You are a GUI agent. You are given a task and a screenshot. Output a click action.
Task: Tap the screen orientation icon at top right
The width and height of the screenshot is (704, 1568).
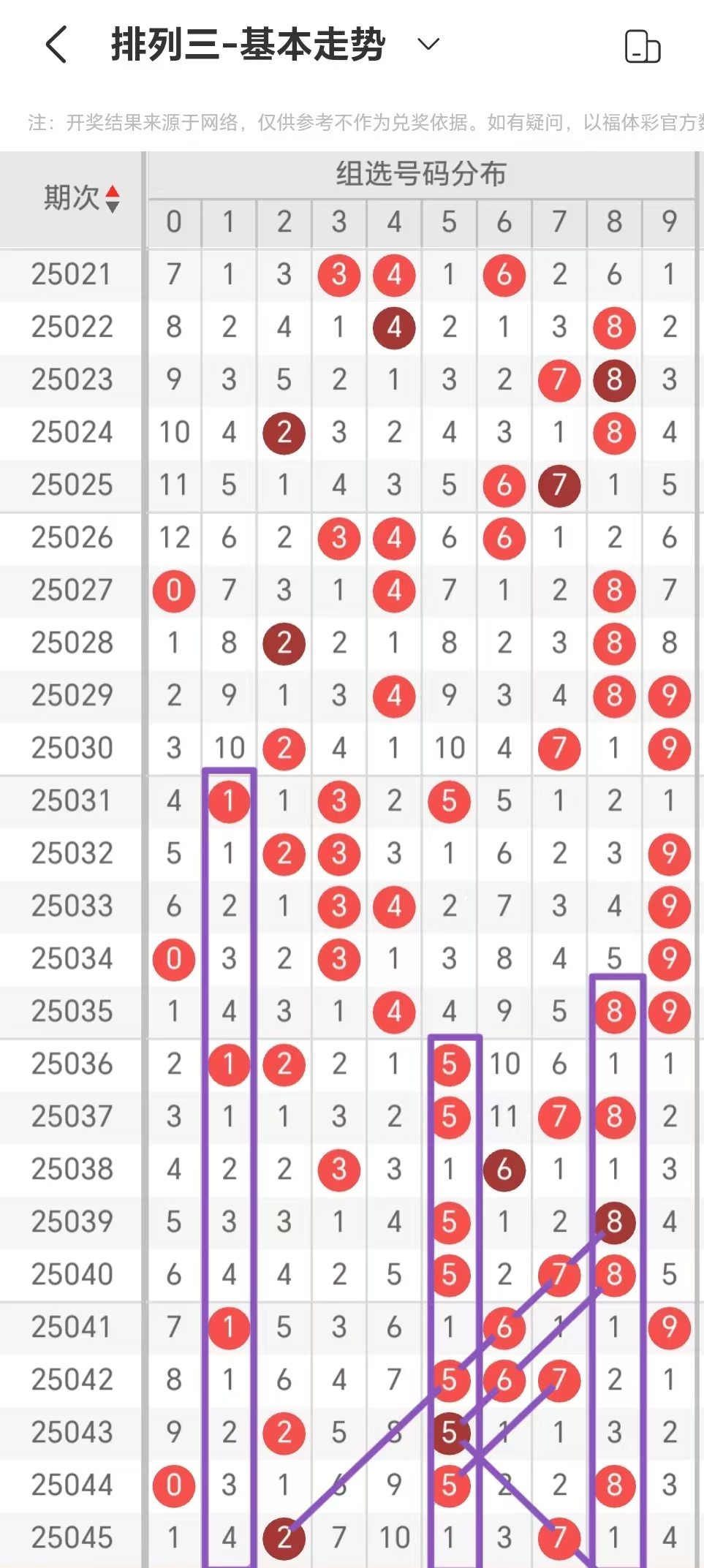click(642, 47)
